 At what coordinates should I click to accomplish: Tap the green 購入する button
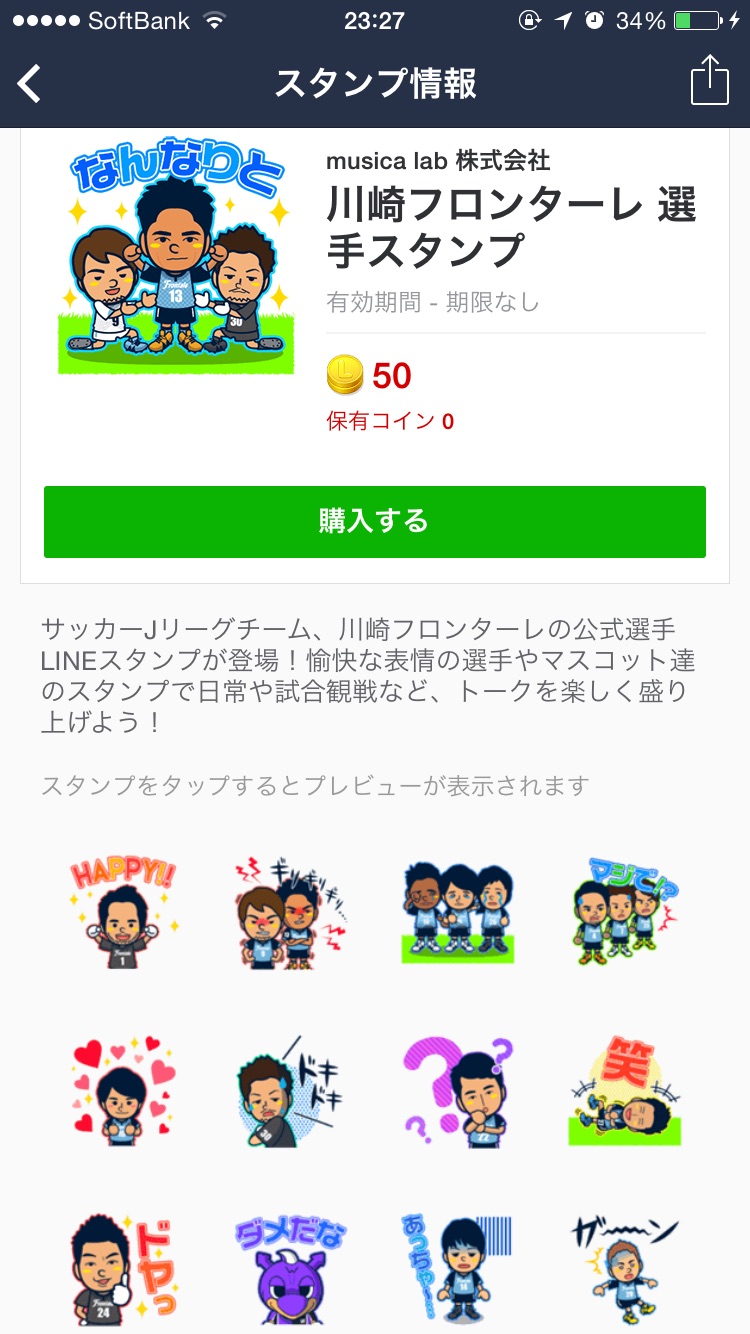(x=375, y=522)
